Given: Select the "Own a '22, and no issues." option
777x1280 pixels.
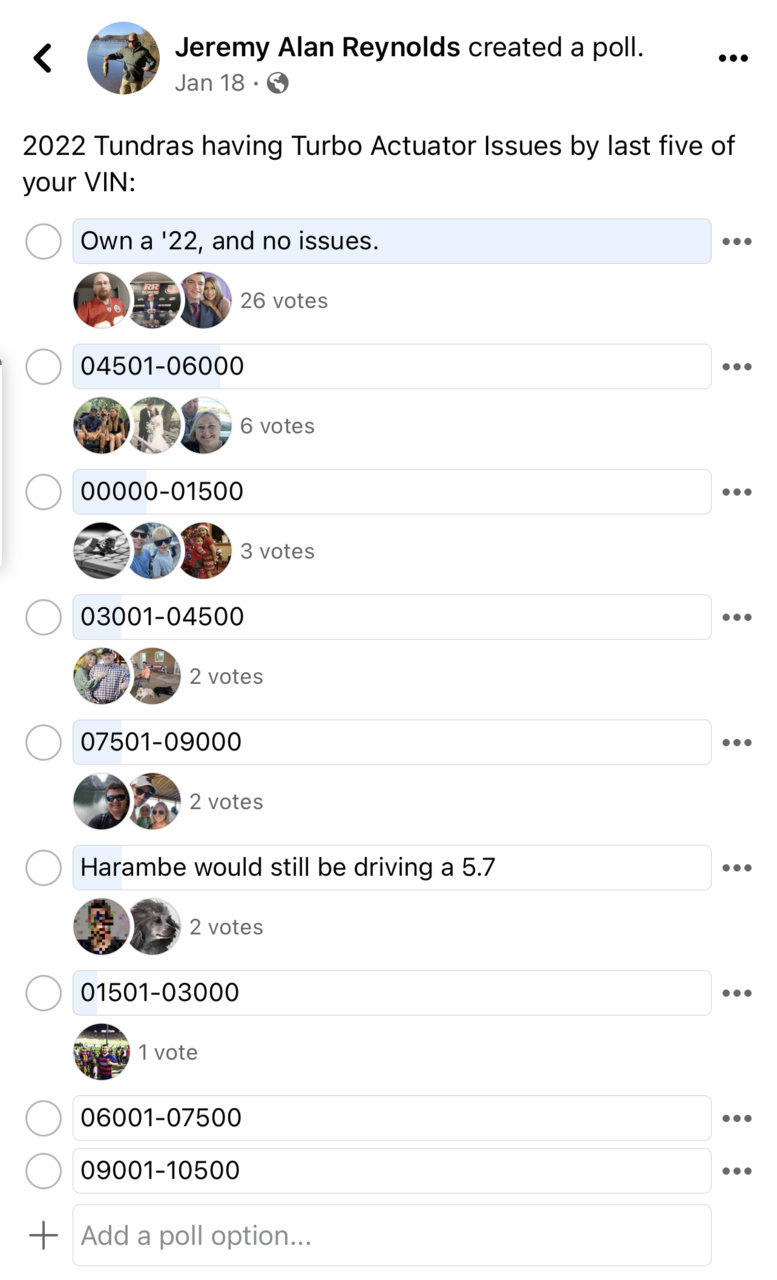Looking at the screenshot, I should [x=43, y=241].
